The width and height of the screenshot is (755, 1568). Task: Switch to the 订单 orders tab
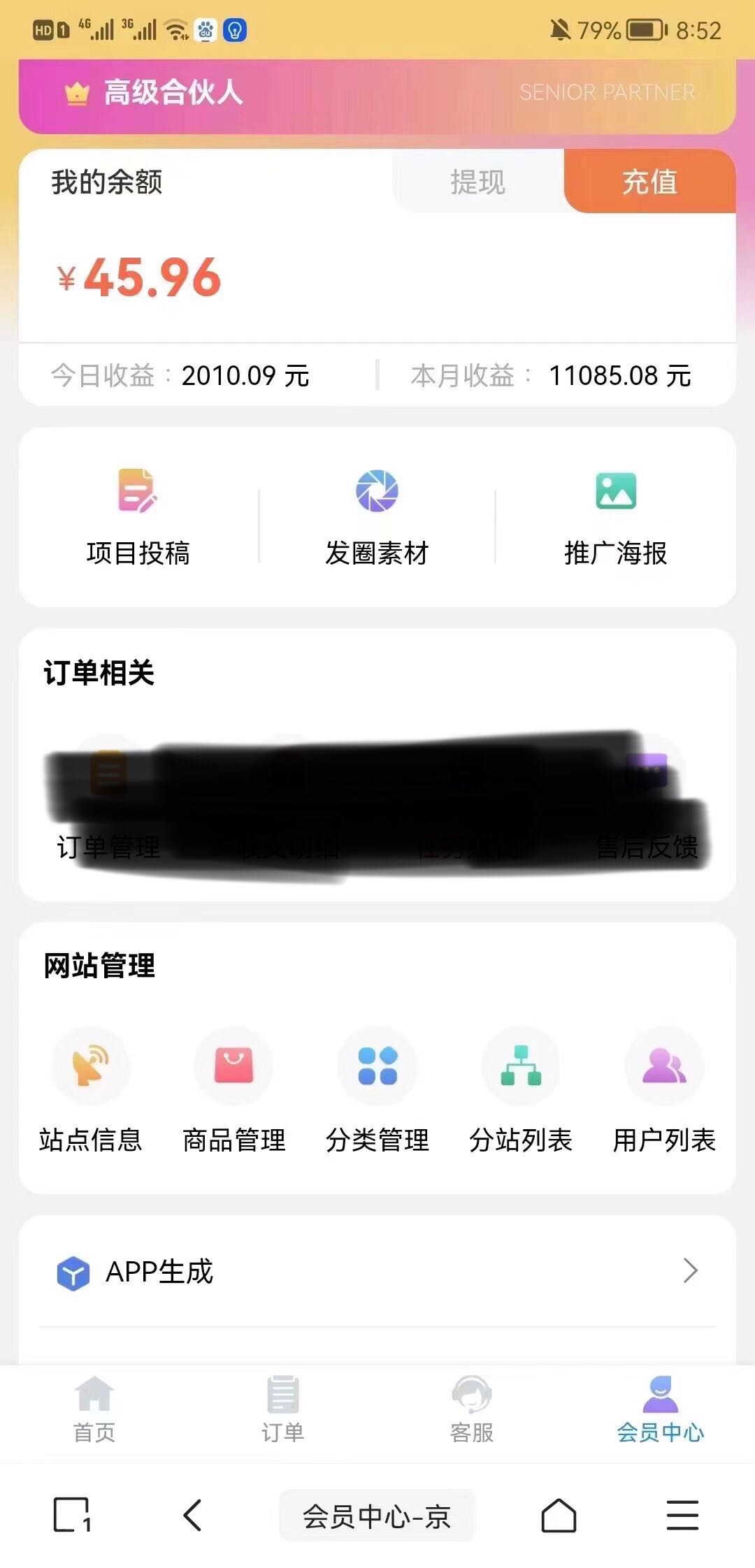(283, 1409)
